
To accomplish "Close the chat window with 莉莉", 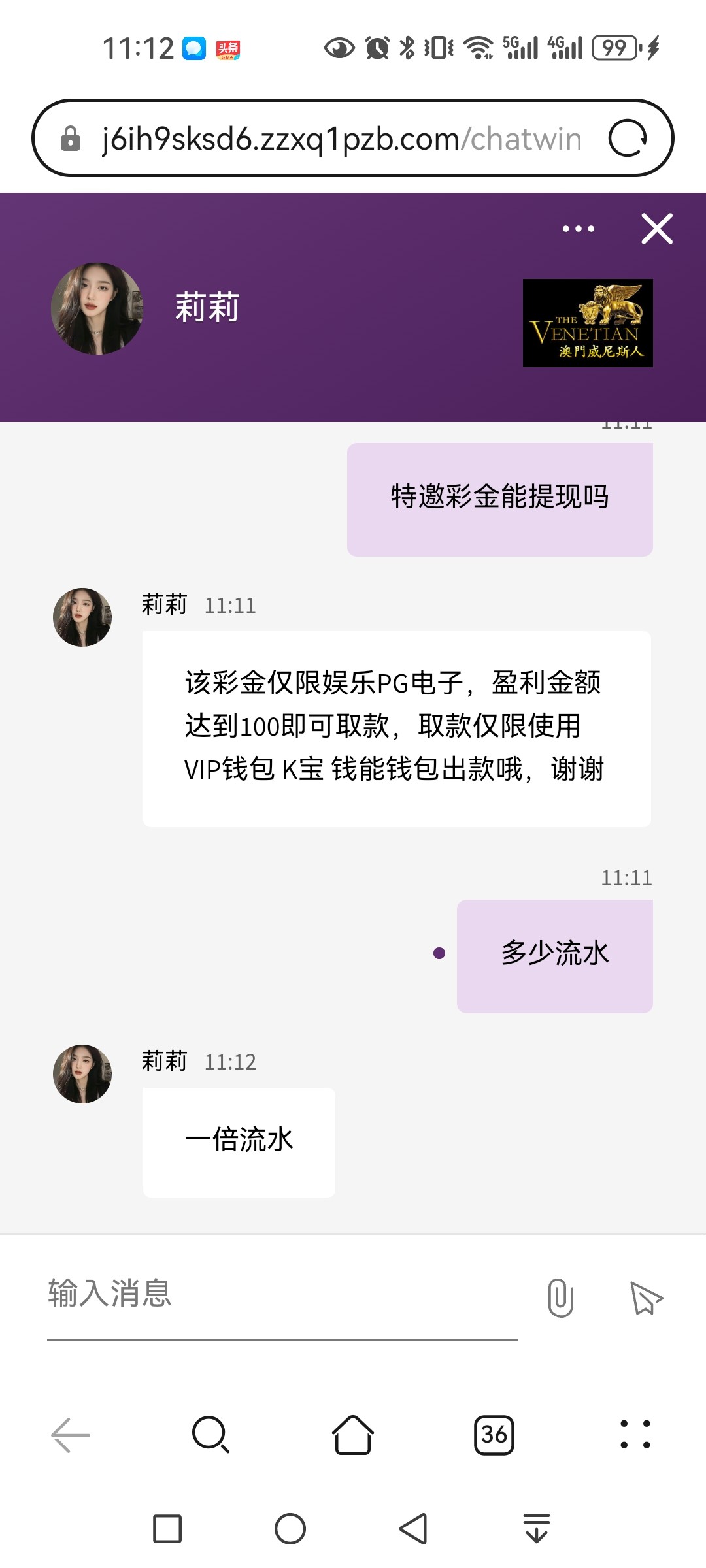I will click(657, 229).
